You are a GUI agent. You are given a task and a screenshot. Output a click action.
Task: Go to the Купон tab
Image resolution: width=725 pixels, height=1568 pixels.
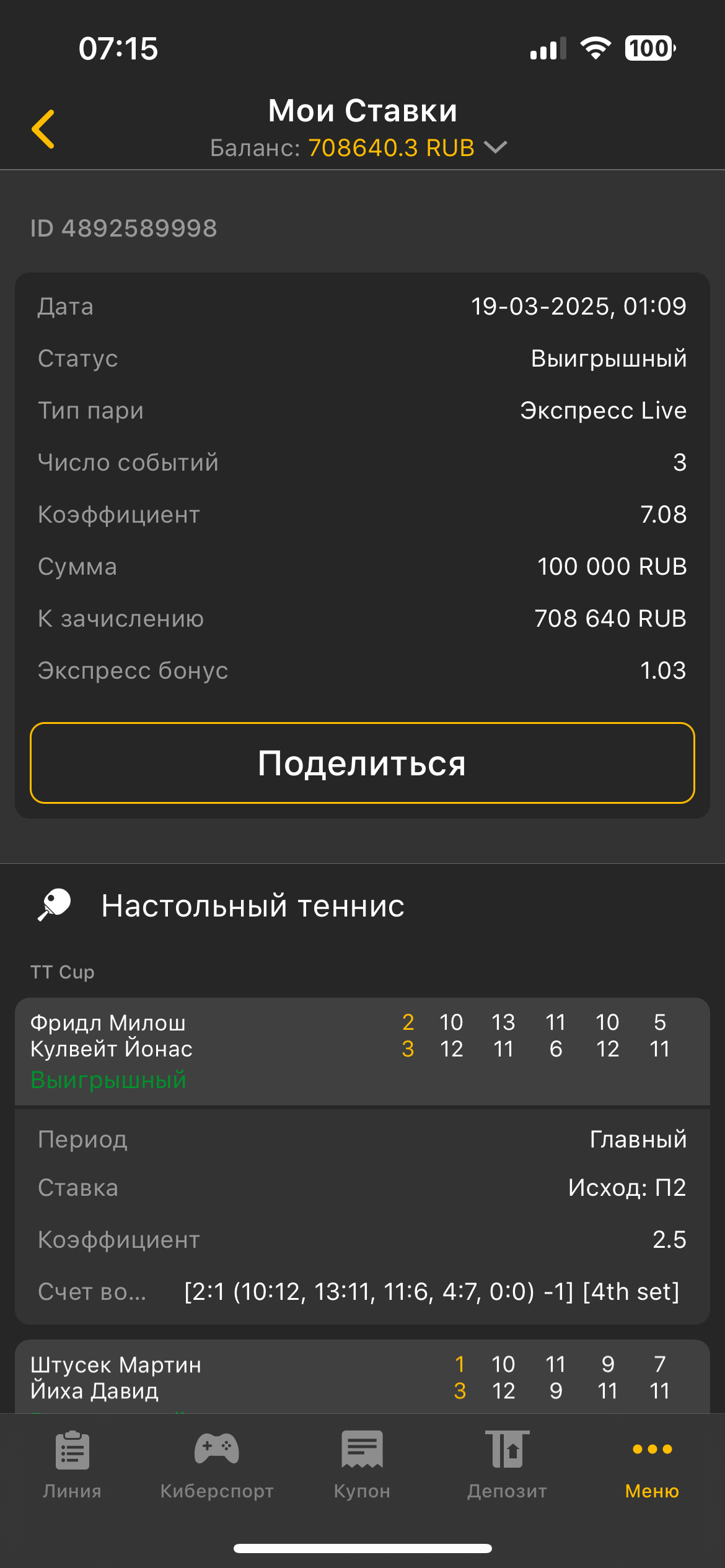[362, 1465]
